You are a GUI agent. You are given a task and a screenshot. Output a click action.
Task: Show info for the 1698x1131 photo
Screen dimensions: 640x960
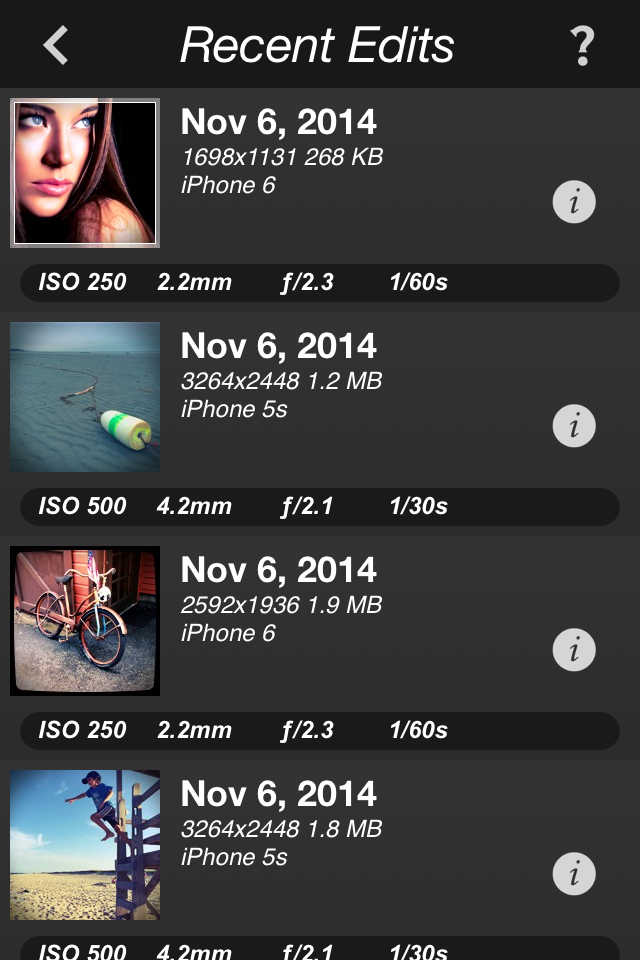[574, 203]
